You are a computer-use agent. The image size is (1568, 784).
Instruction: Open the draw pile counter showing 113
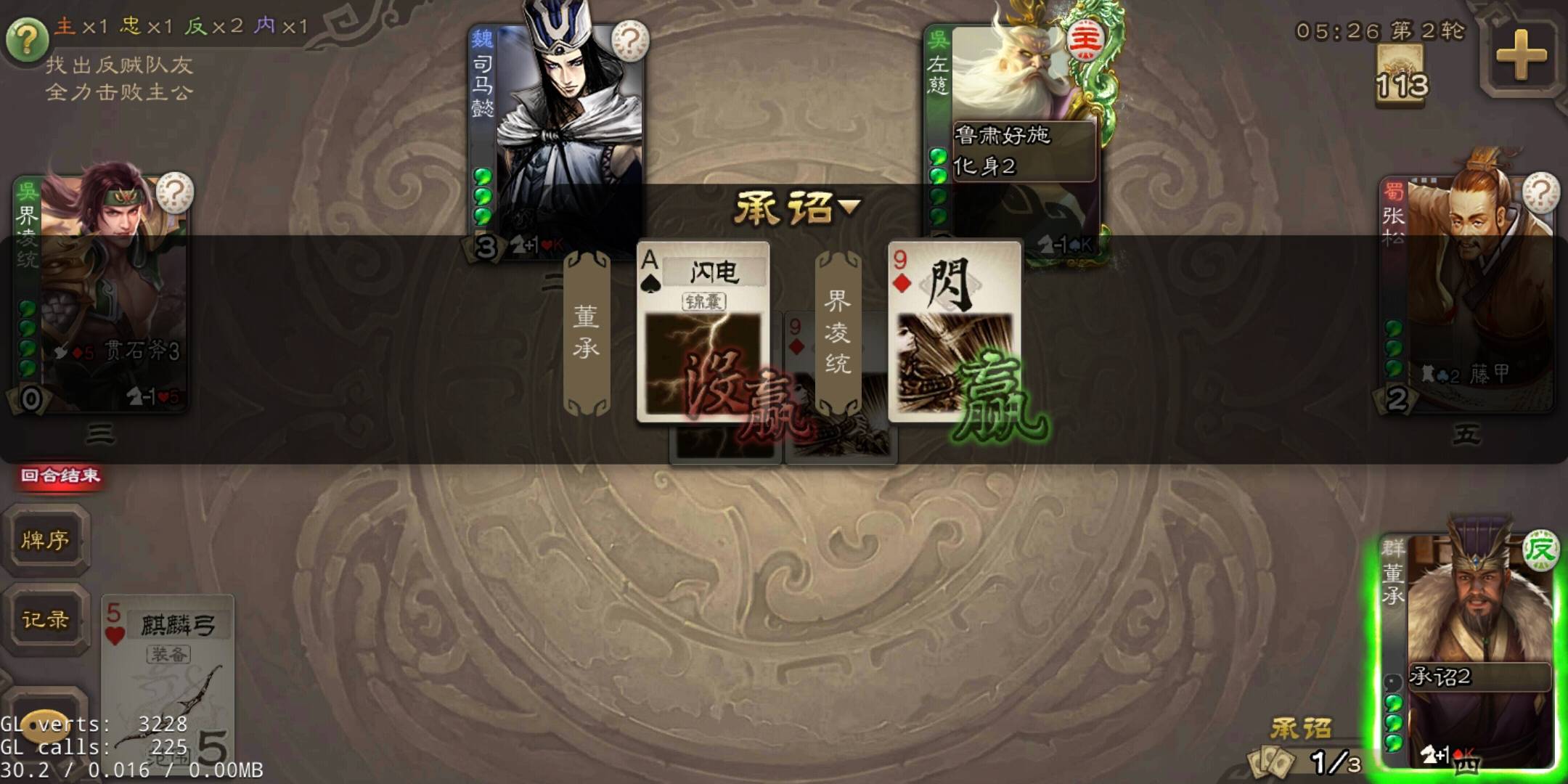click(x=1401, y=76)
